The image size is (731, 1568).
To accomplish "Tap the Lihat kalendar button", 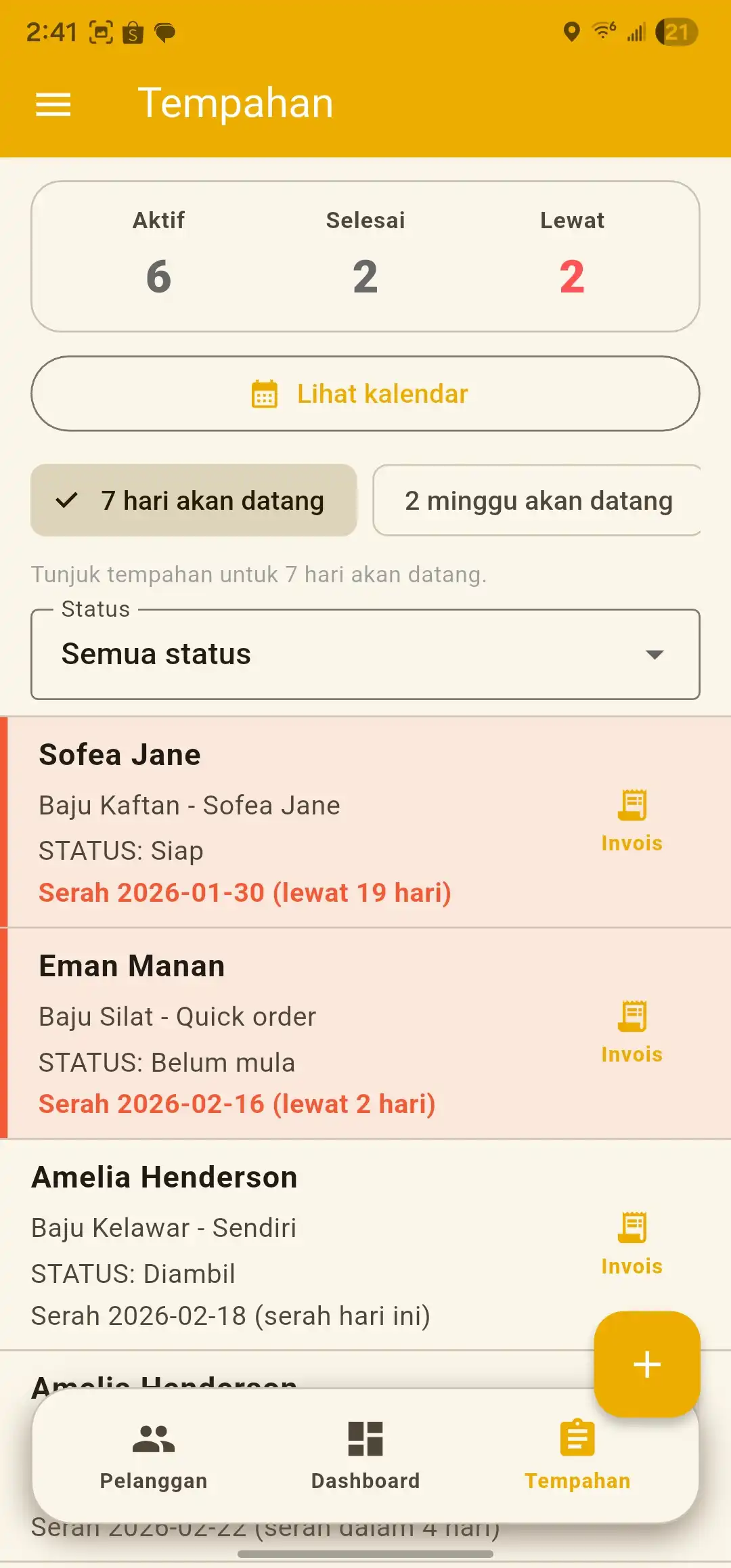I will (365, 393).
